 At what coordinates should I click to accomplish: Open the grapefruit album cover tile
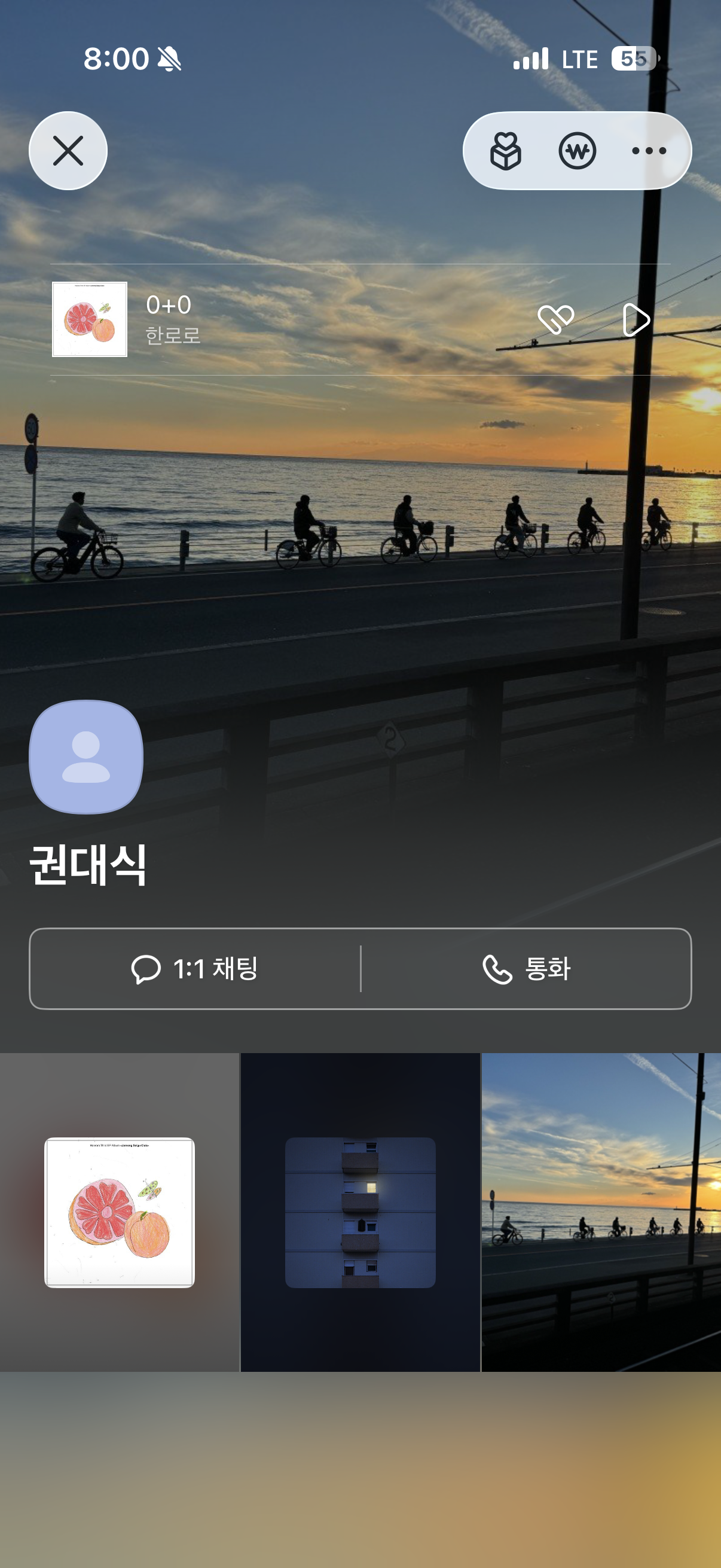click(x=119, y=1212)
